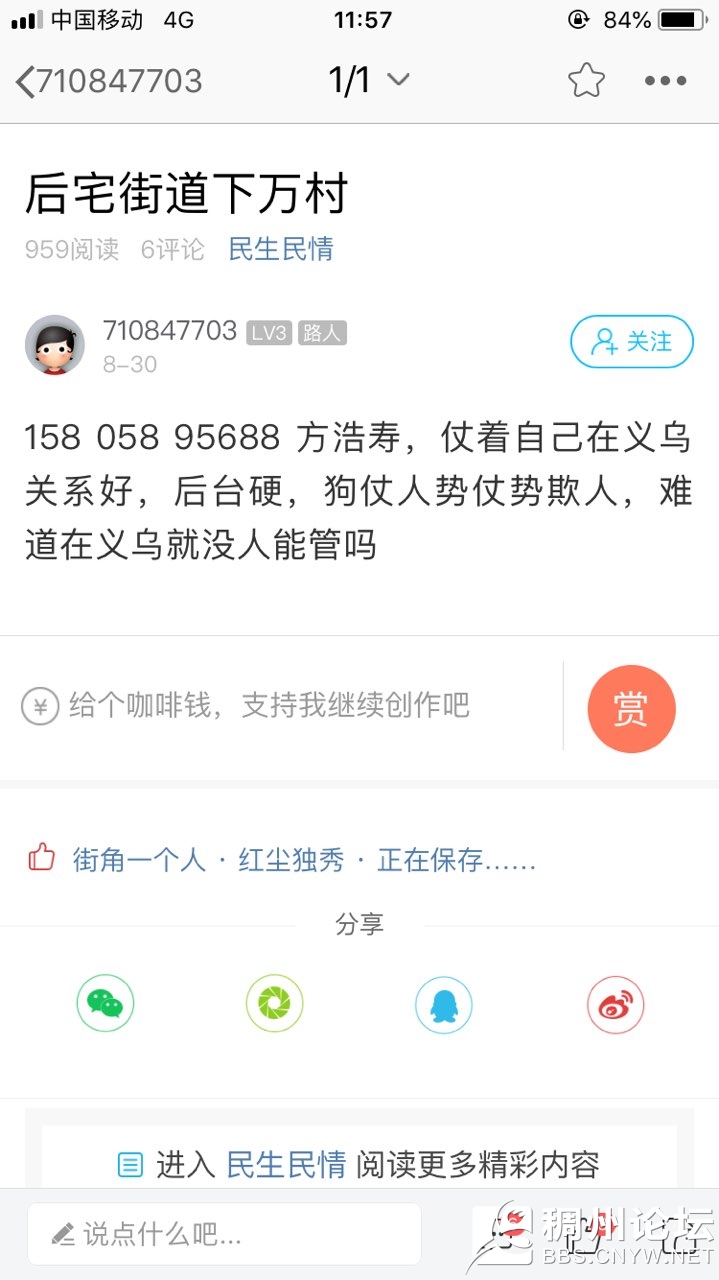Screen dimensions: 719x1280
Task: Enter 民生民情 to read more content
Action: tap(358, 1164)
